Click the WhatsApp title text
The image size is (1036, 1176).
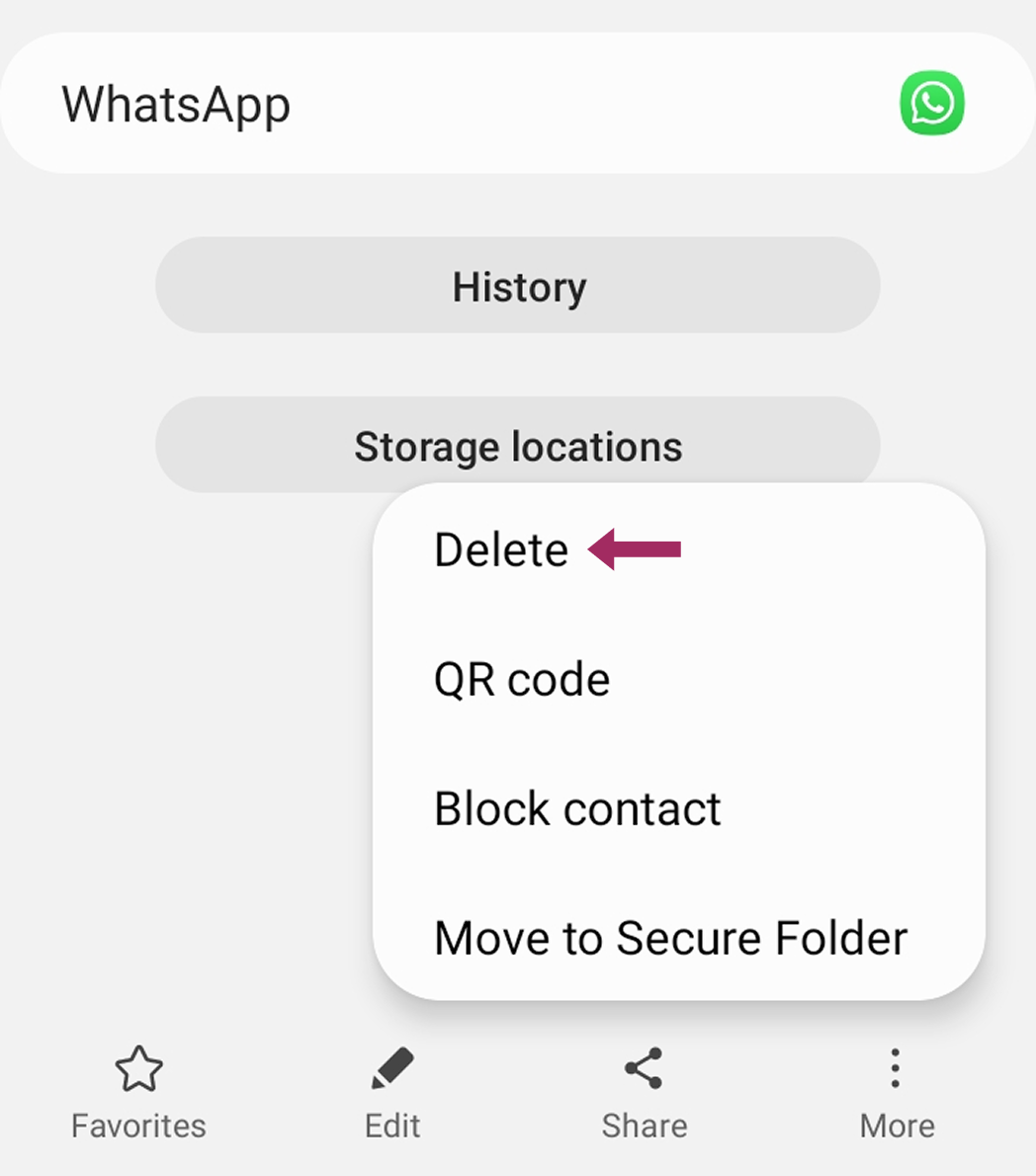[176, 104]
